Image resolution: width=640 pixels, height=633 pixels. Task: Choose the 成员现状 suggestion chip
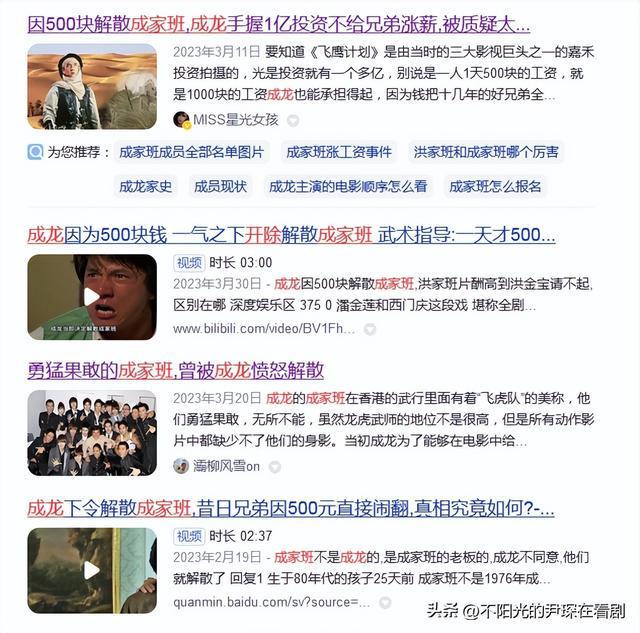[x=220, y=186]
